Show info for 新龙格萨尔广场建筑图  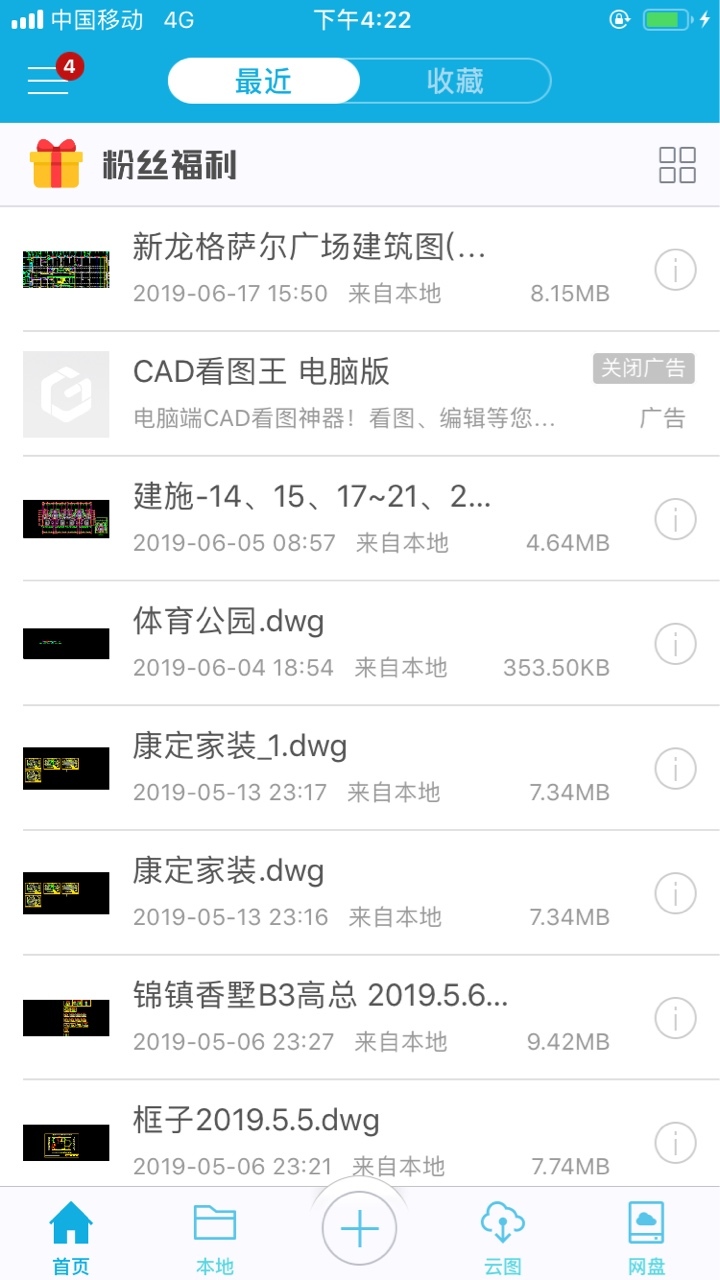675,269
